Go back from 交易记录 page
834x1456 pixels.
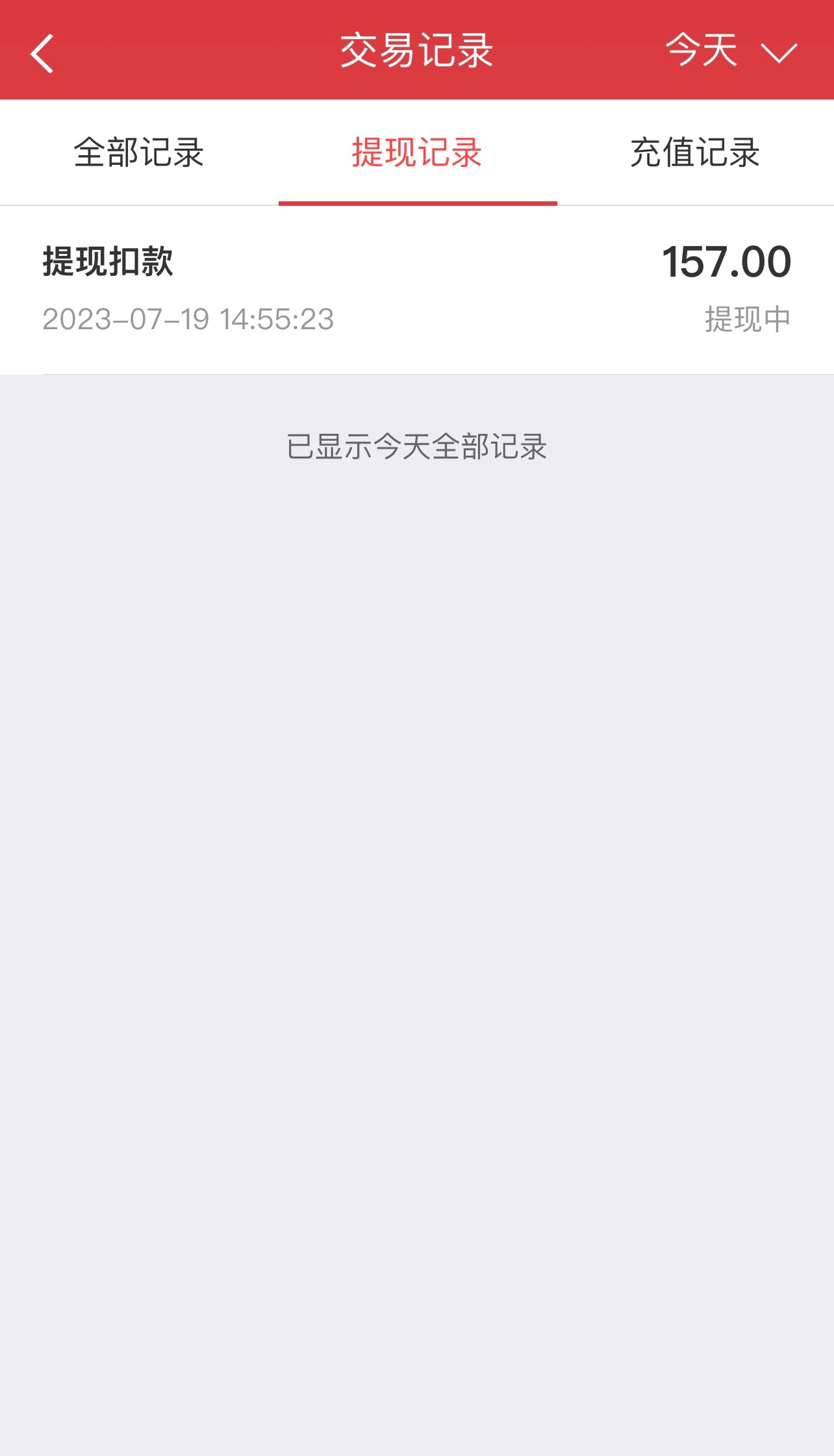coord(42,53)
